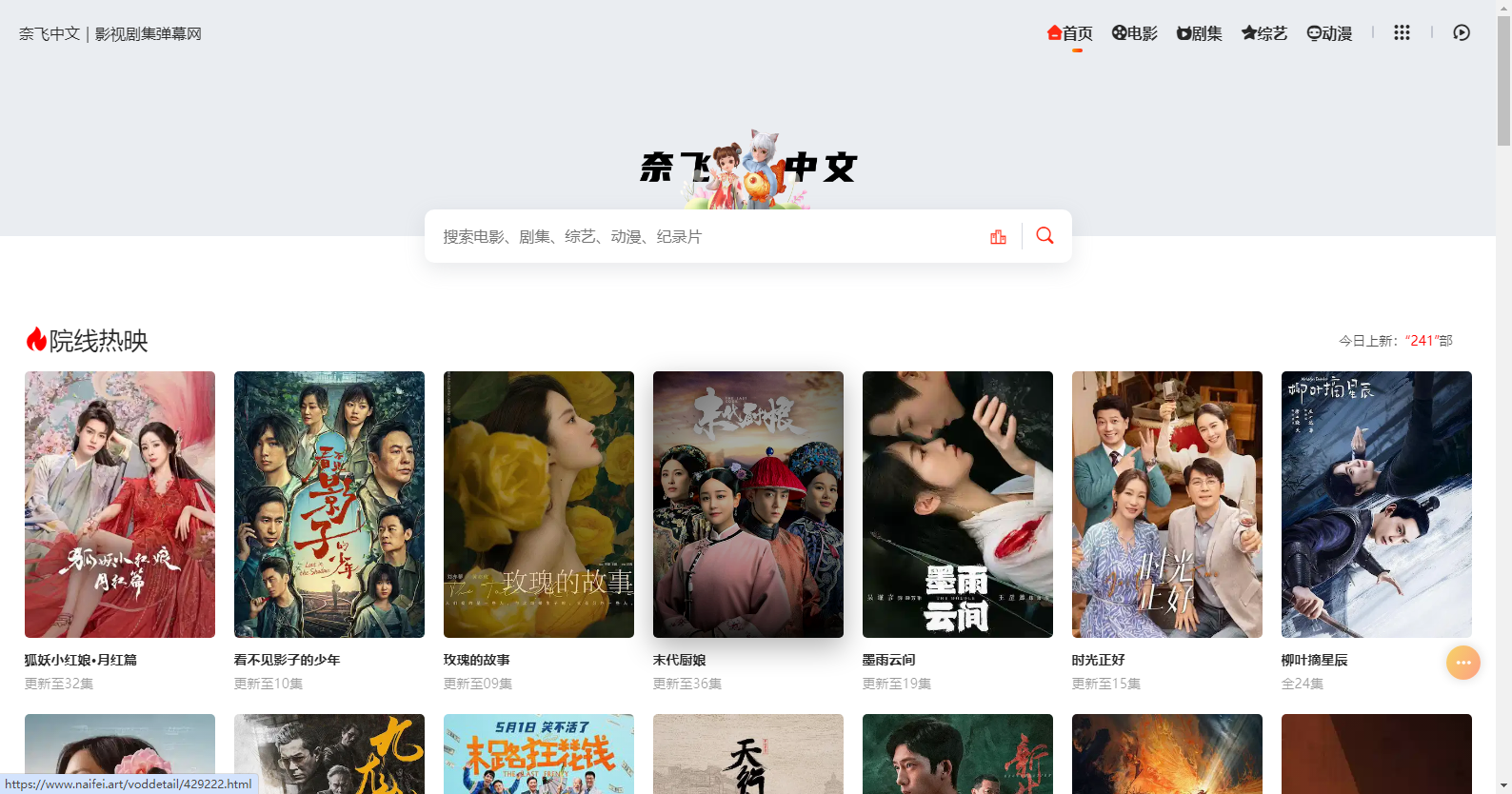
Task: Open 末代厨娘 poster
Action: (x=748, y=505)
